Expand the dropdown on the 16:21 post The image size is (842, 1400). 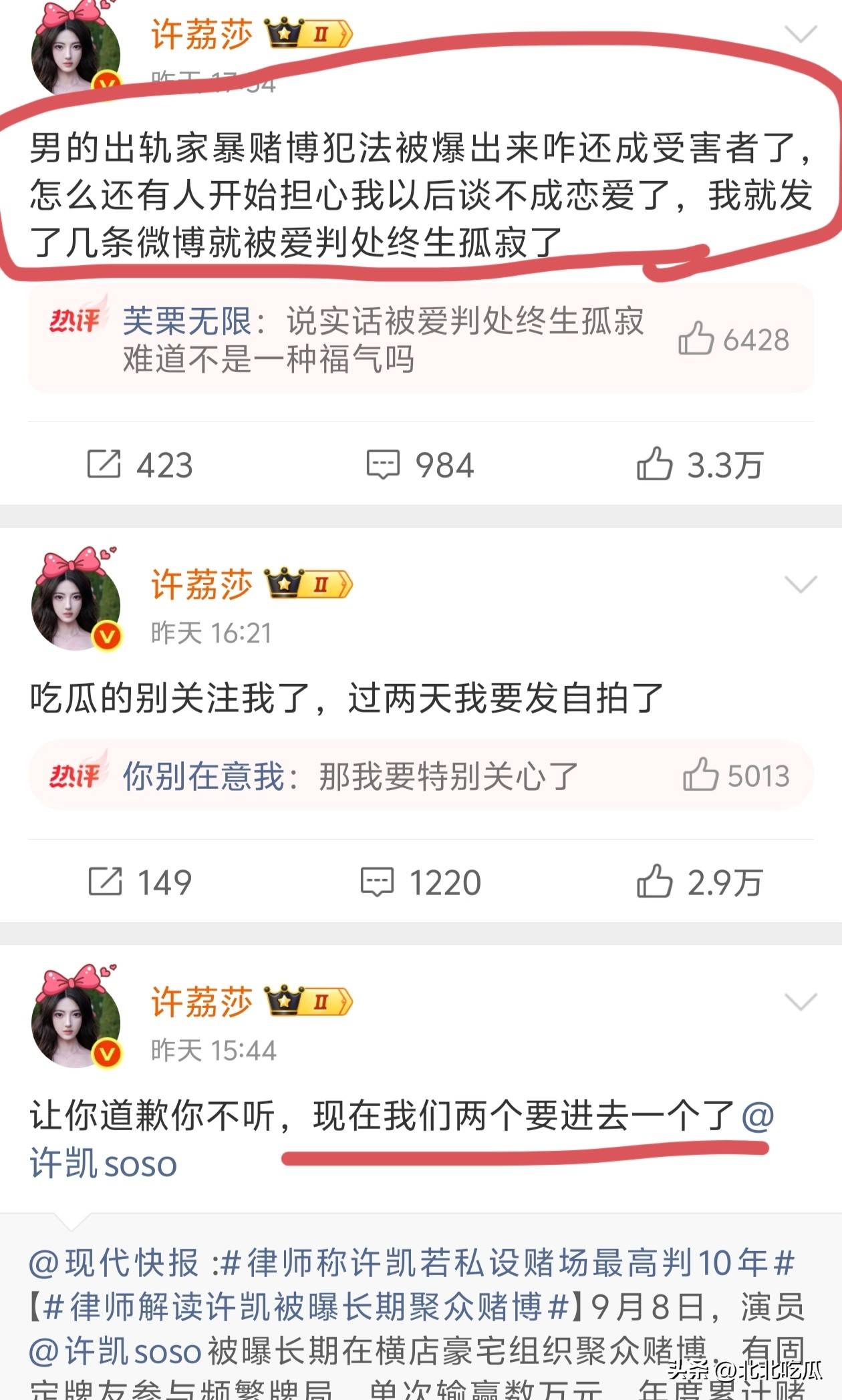click(x=800, y=585)
